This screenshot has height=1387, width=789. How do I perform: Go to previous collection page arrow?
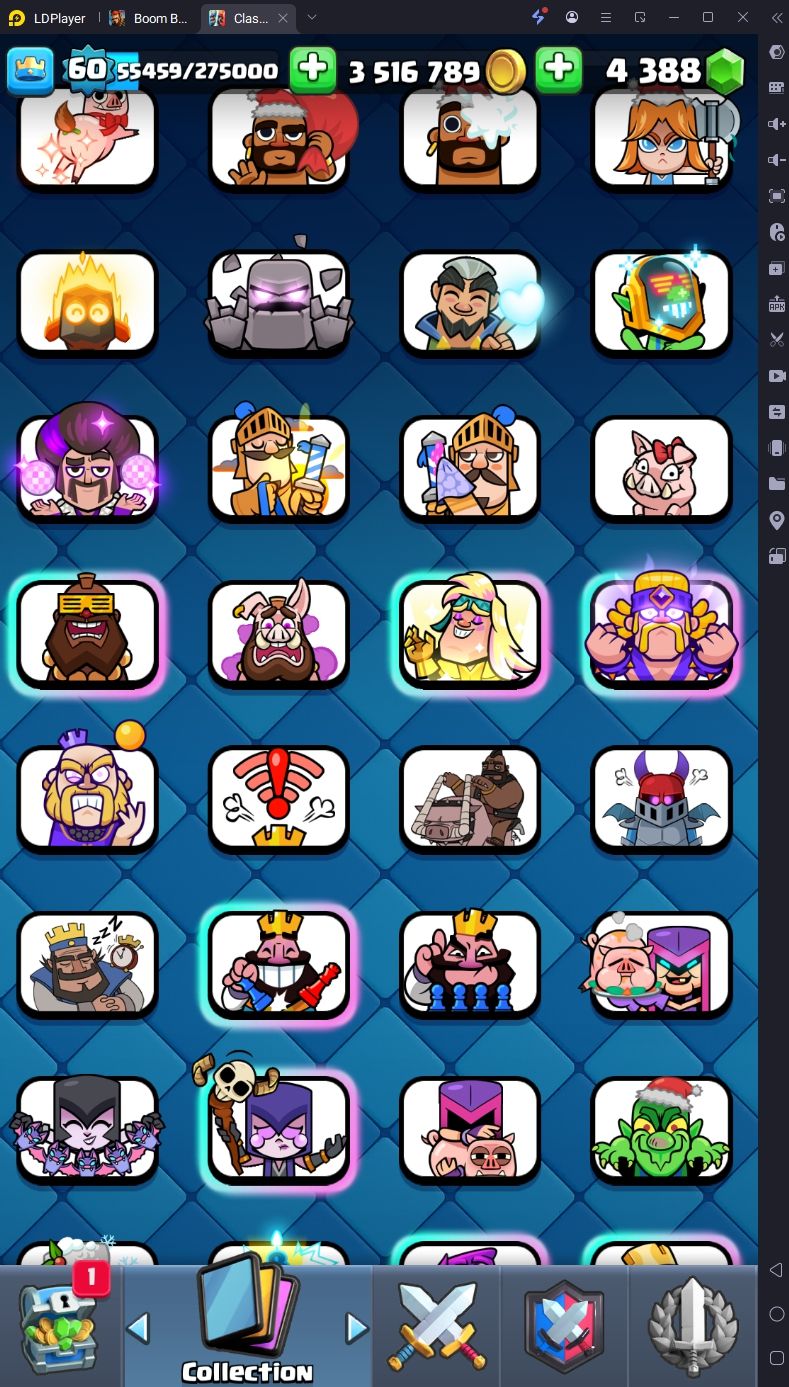139,1328
